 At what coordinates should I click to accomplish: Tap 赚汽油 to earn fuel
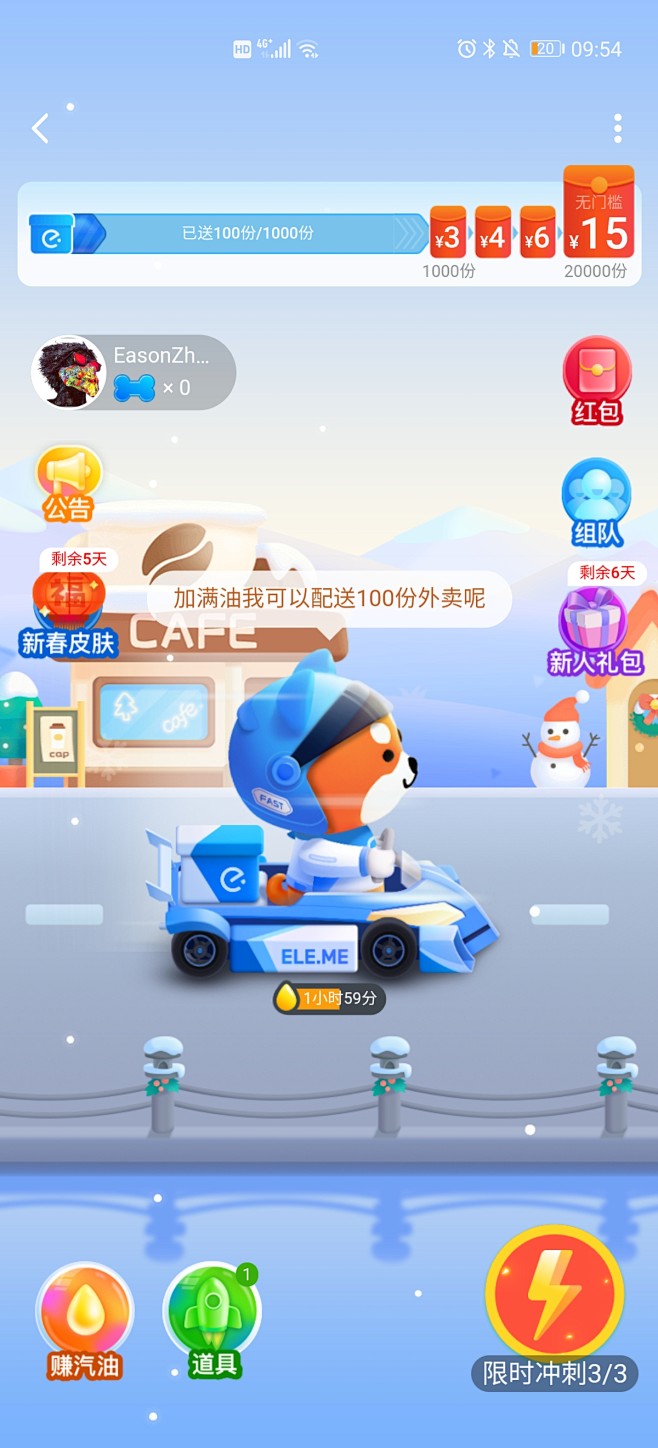click(84, 1321)
